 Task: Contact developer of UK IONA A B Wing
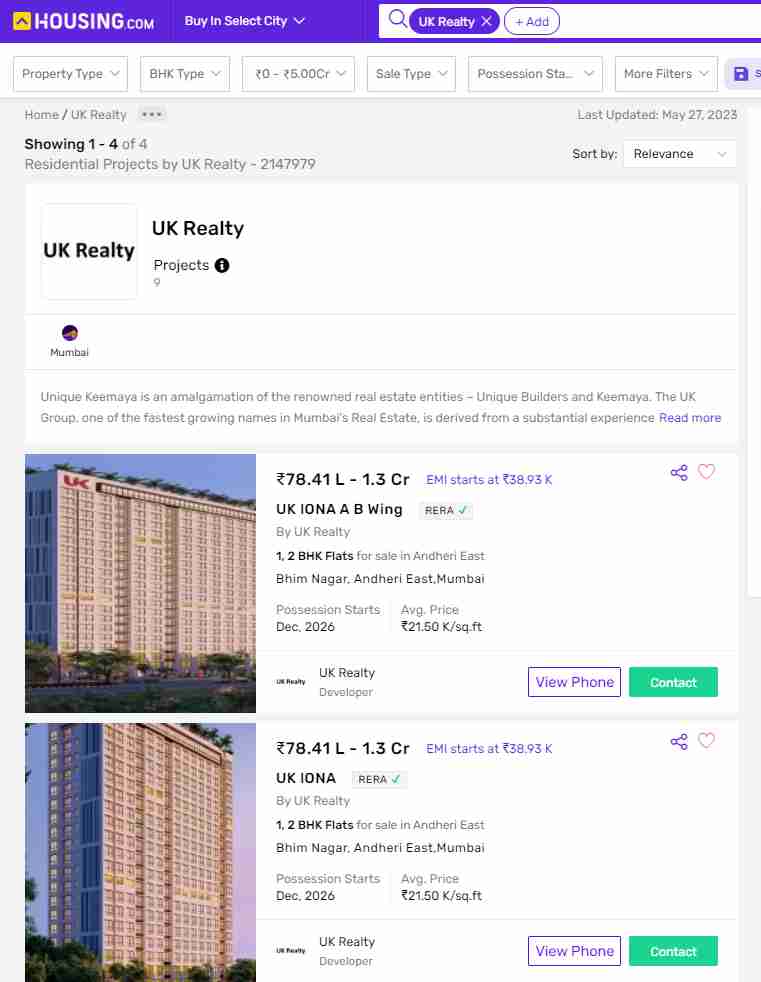pos(673,682)
